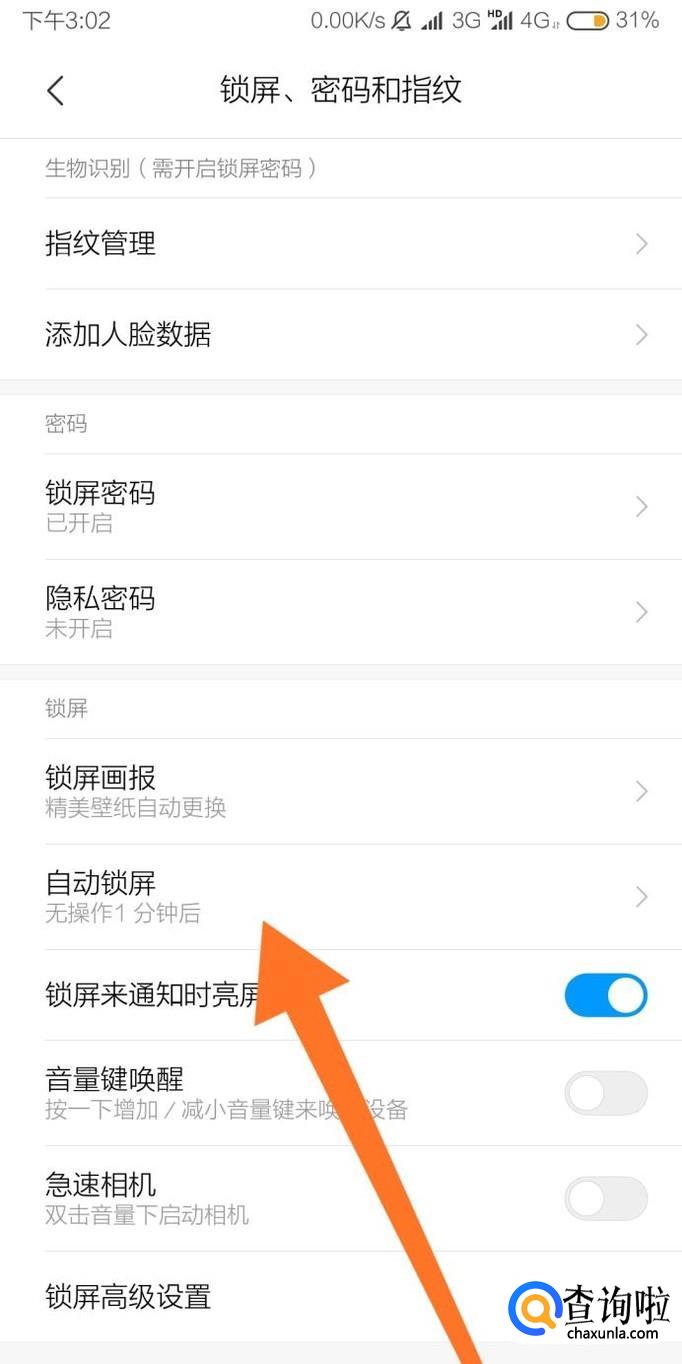Enable the 急速相机 quick camera switch
Image resolution: width=682 pixels, height=1364 pixels.
(x=605, y=1198)
